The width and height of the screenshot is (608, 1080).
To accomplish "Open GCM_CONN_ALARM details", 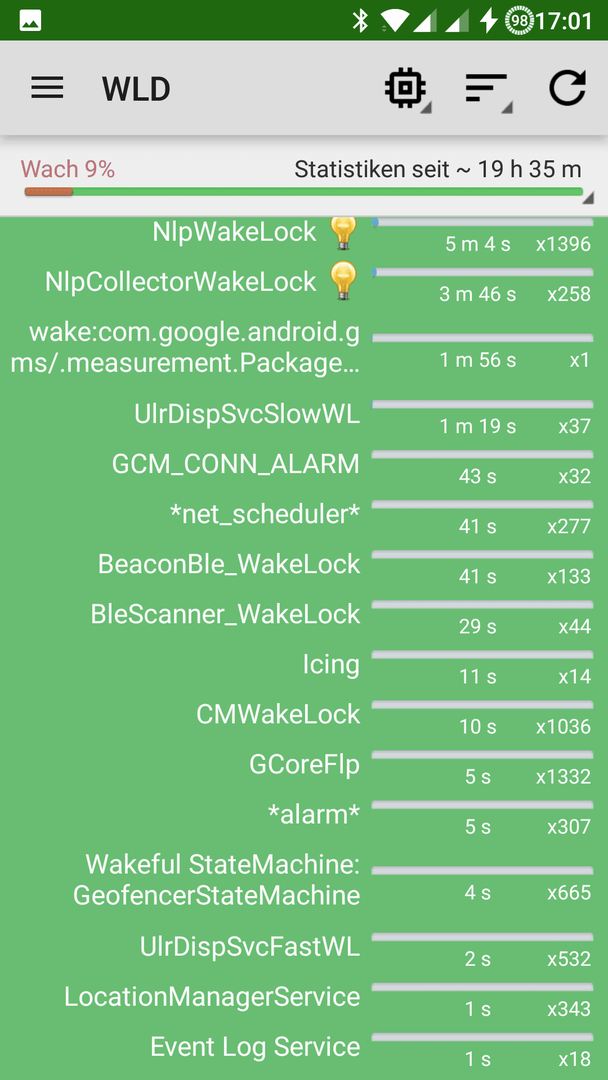I will click(x=304, y=466).
